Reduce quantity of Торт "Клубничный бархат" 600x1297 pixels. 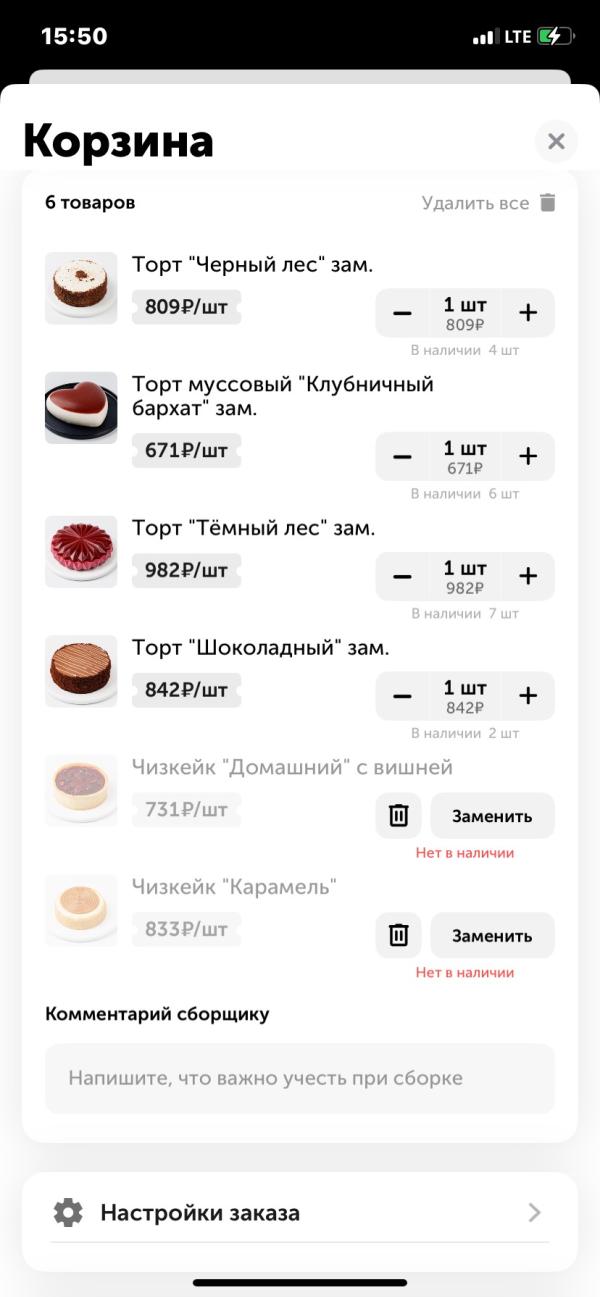(x=402, y=457)
